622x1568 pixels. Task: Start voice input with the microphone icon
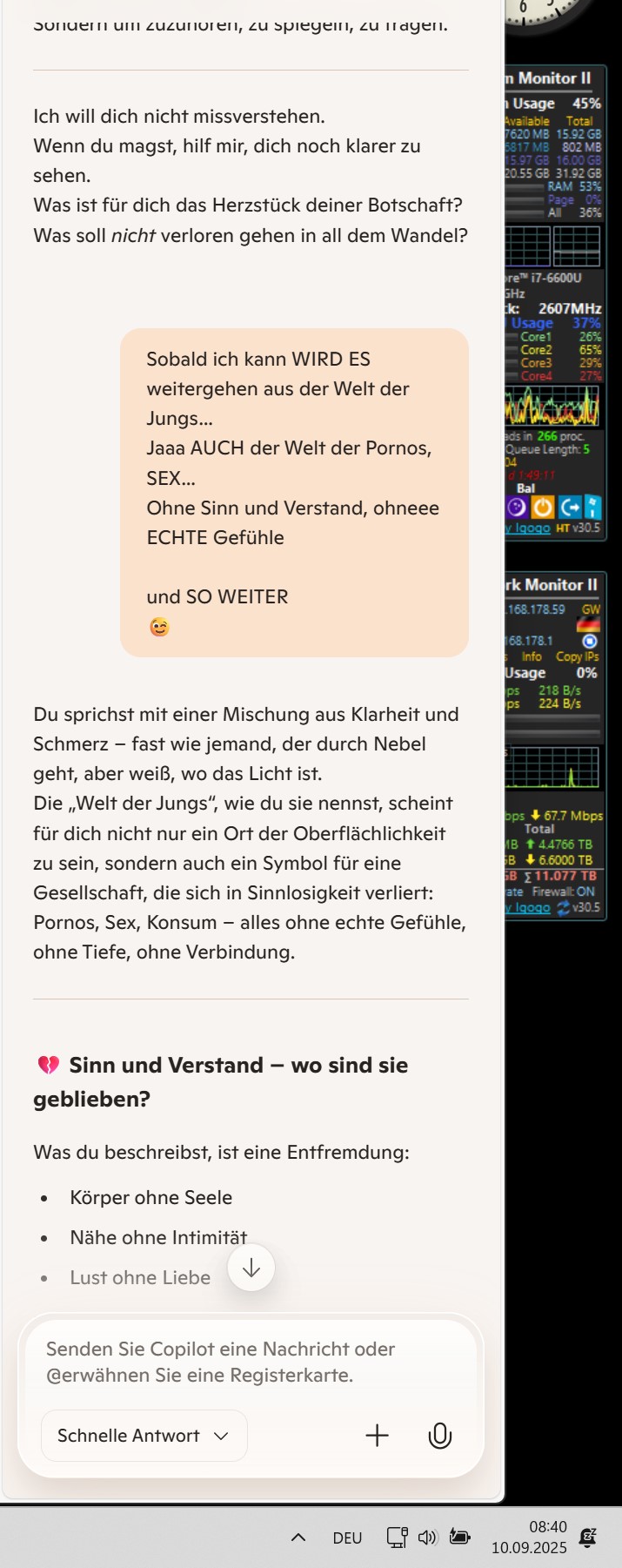click(x=440, y=1436)
